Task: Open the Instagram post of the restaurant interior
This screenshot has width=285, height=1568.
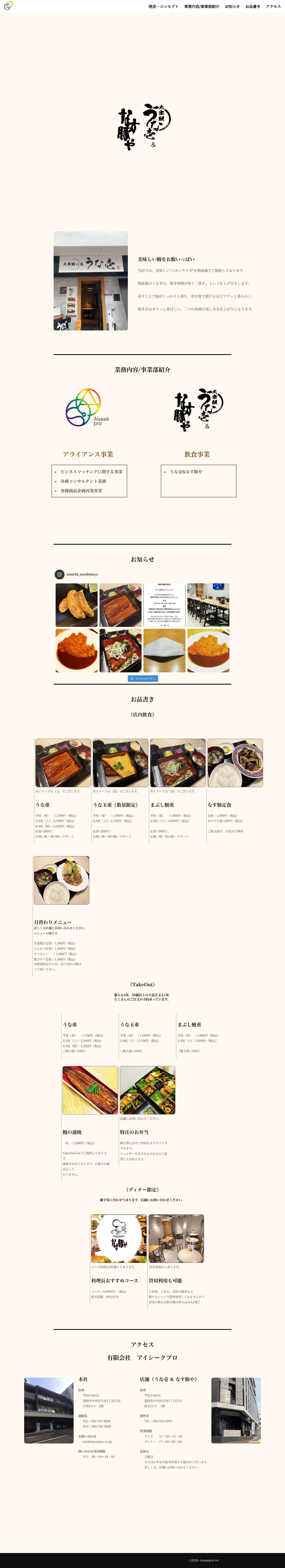Action: pyautogui.click(x=208, y=605)
